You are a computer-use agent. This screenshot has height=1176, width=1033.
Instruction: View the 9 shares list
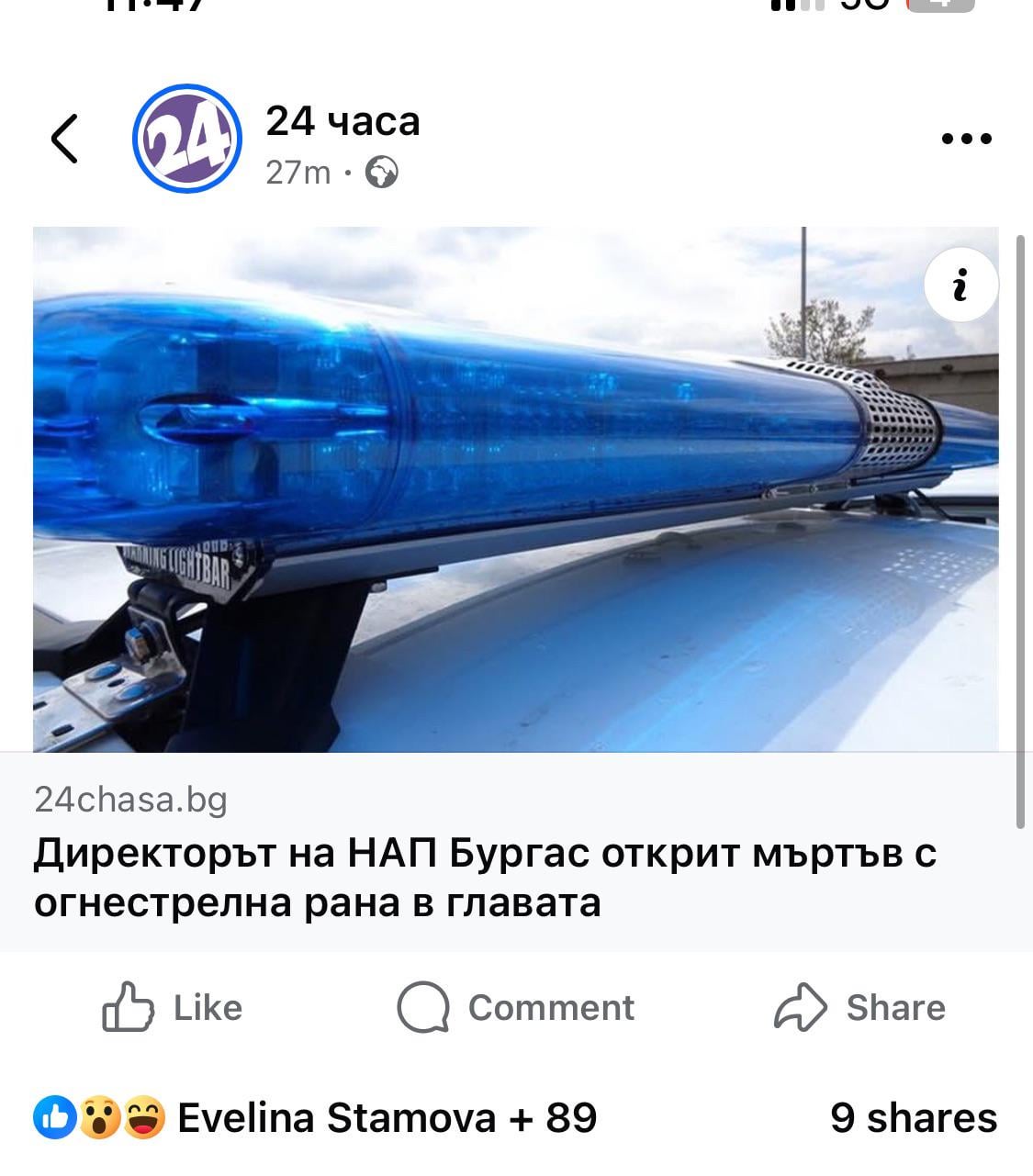[x=913, y=1118]
